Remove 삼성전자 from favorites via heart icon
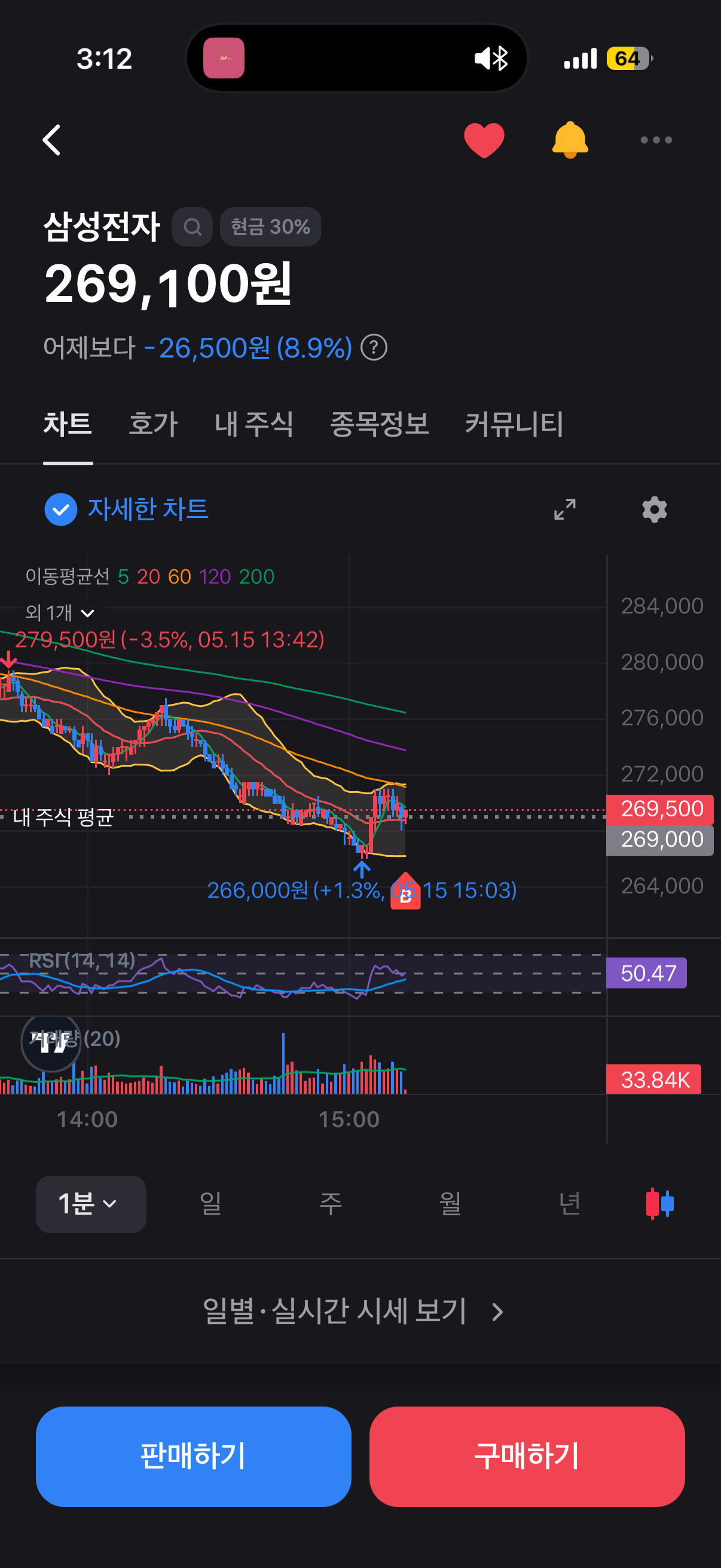This screenshot has width=721, height=1568. pyautogui.click(x=484, y=140)
